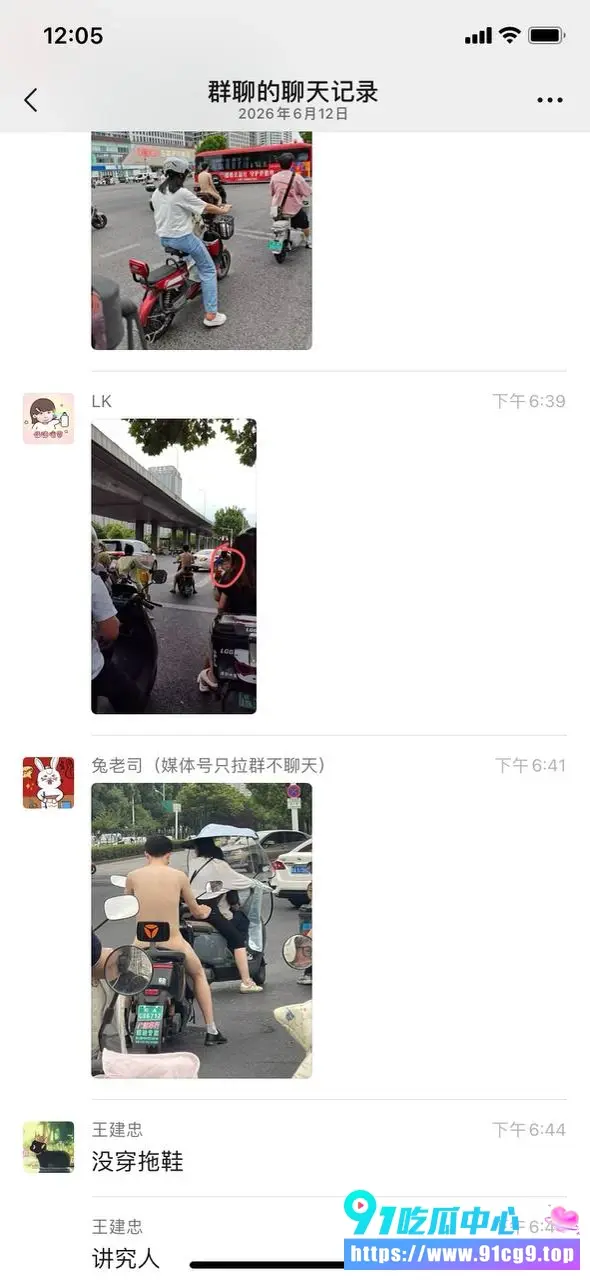Tap 兔老司's rabbit avatar
Image resolution: width=590 pixels, height=1280 pixels.
(48, 783)
